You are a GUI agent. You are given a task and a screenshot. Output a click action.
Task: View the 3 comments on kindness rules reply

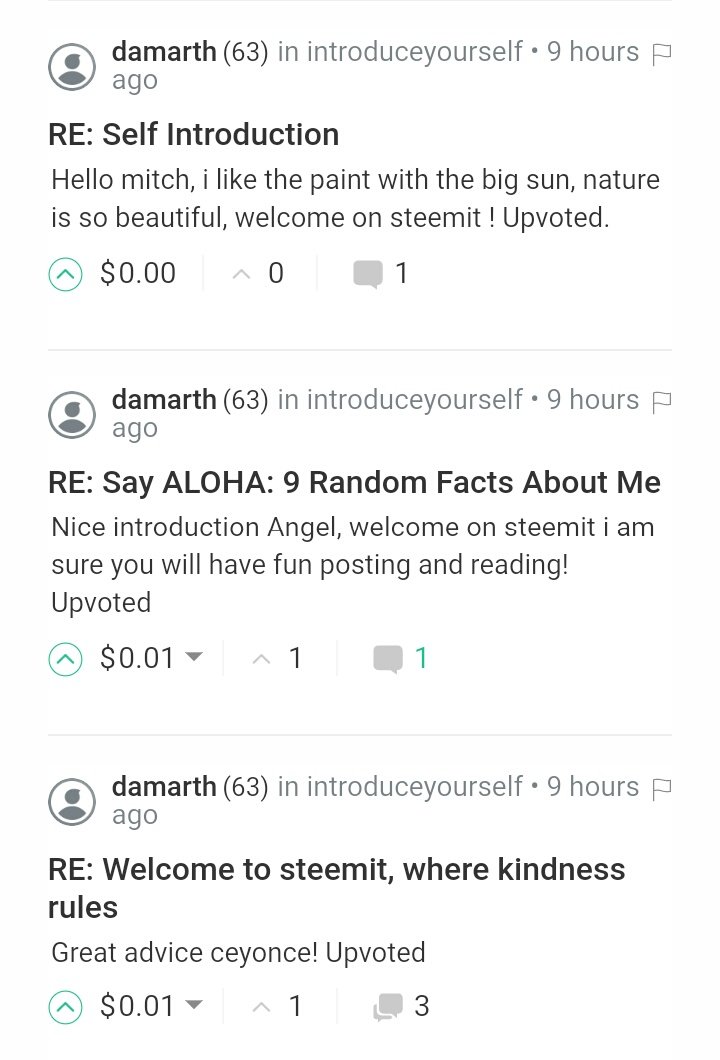tap(389, 1006)
